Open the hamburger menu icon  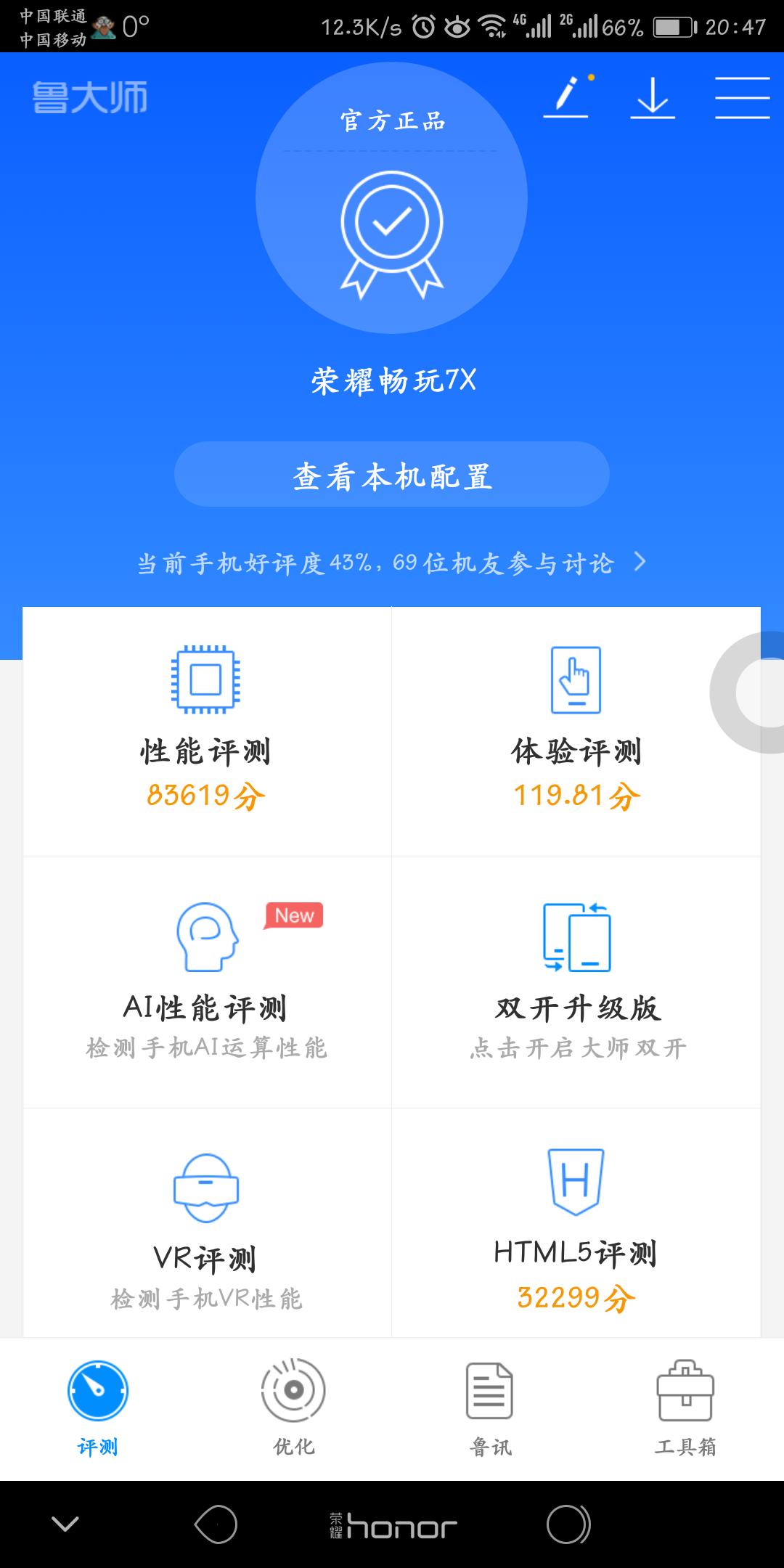[x=742, y=98]
